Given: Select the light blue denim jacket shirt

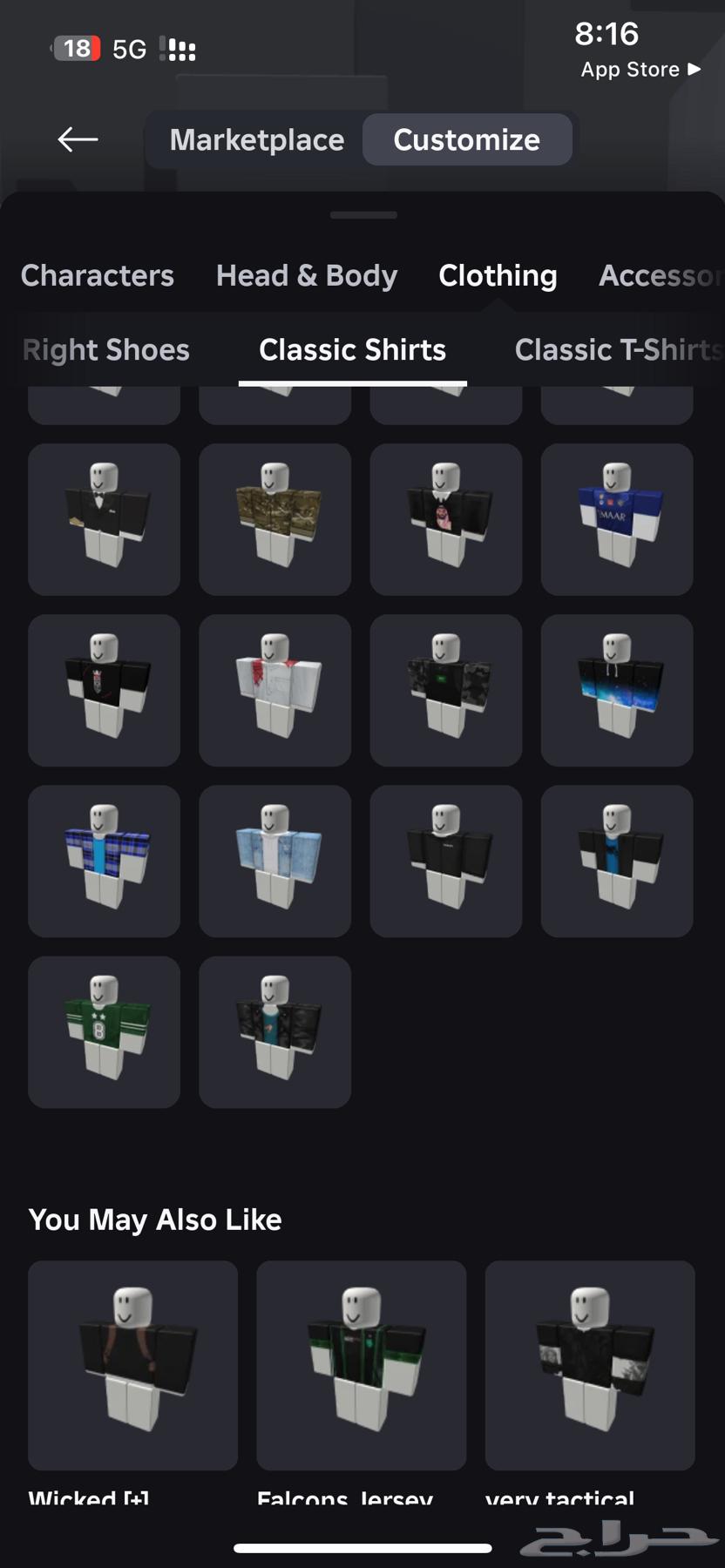Looking at the screenshot, I should 274,861.
